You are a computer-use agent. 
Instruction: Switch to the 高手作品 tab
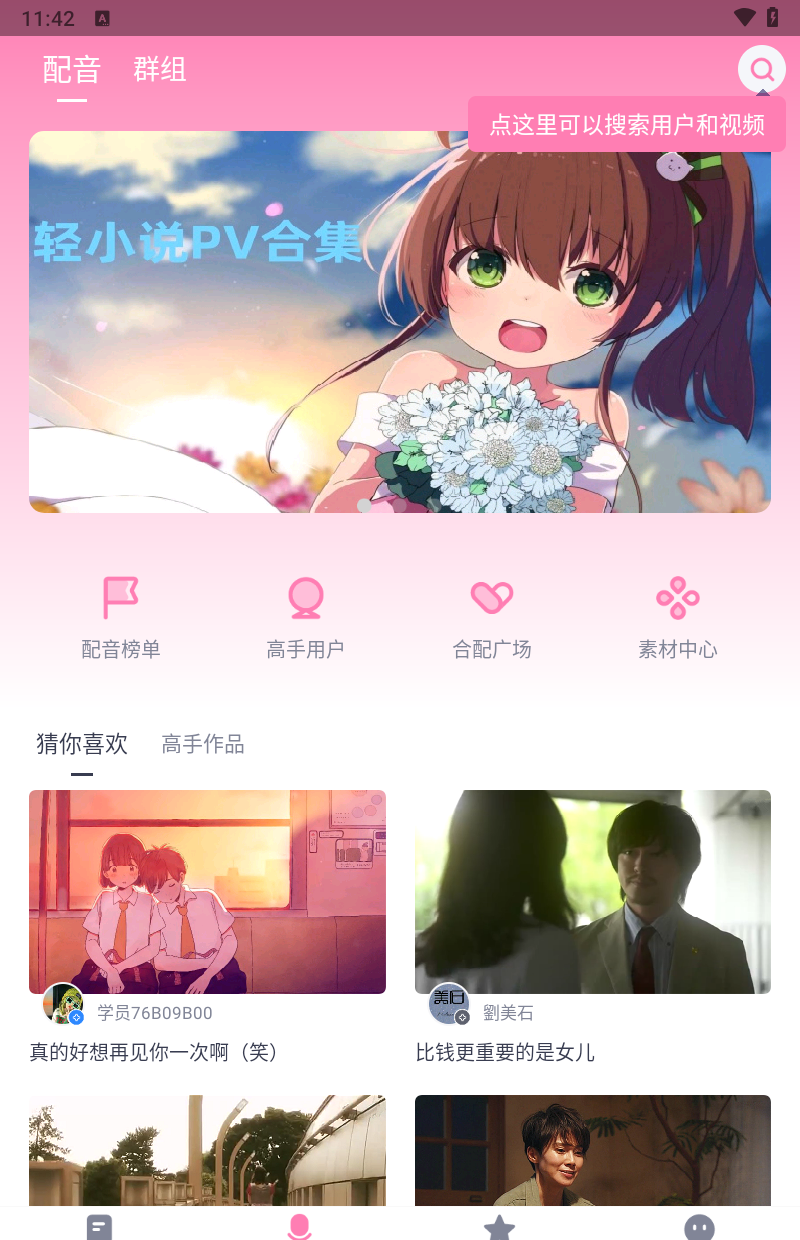pos(202,744)
